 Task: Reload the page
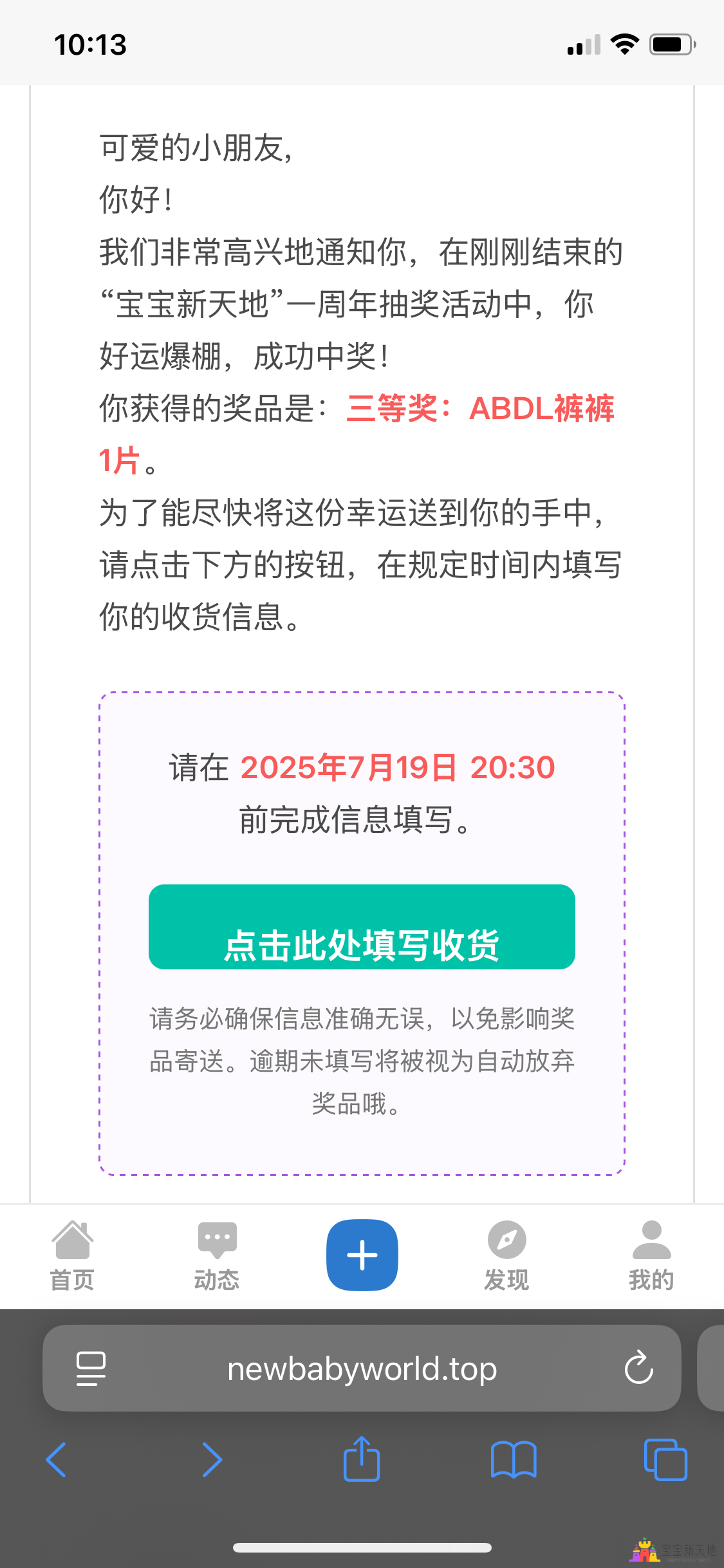[x=638, y=1368]
